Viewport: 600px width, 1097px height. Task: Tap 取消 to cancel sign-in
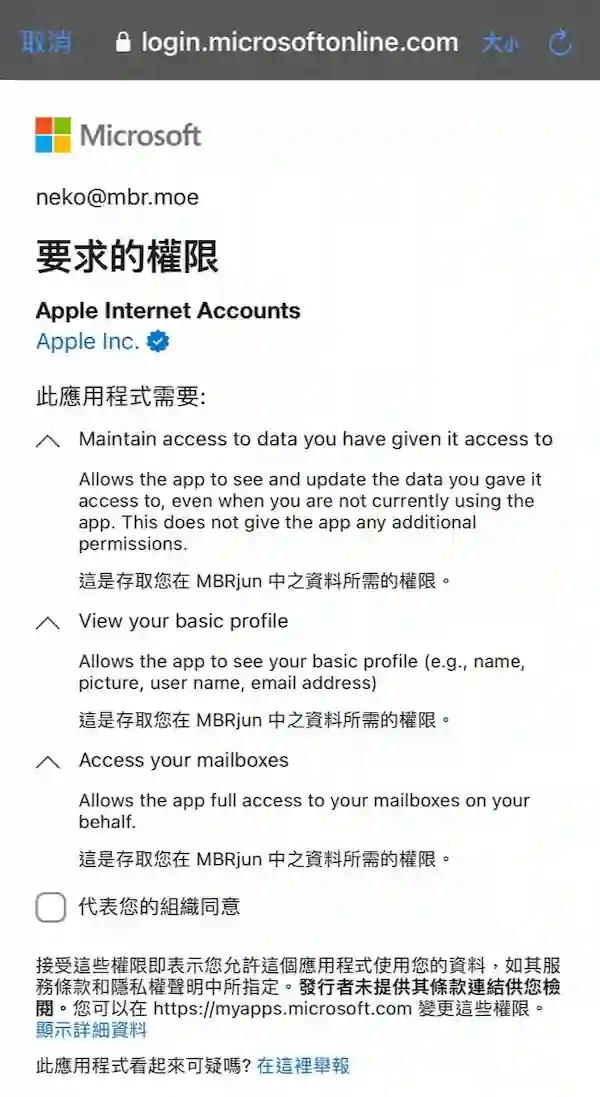(46, 42)
